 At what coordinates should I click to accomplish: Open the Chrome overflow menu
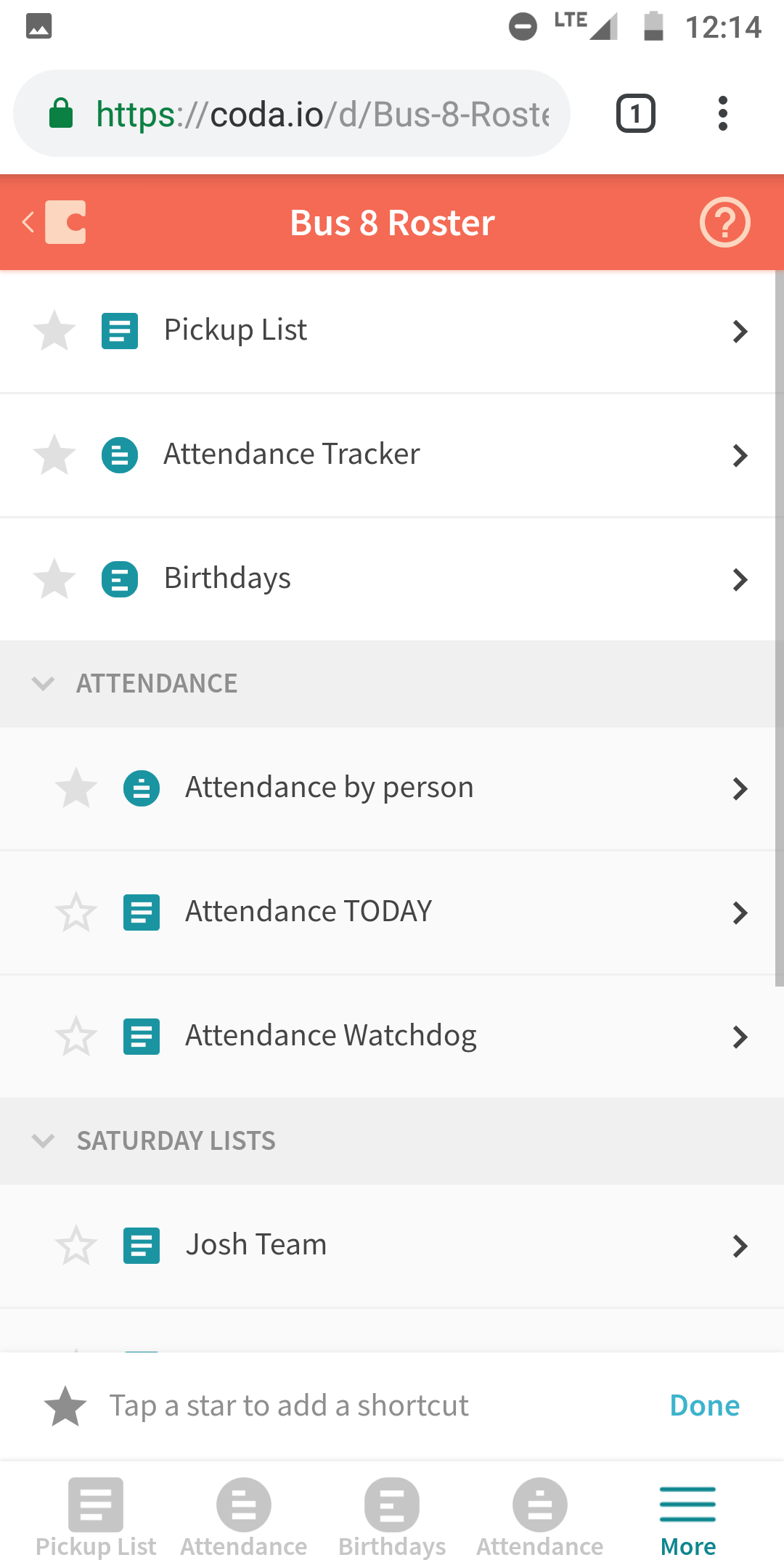pos(722,114)
